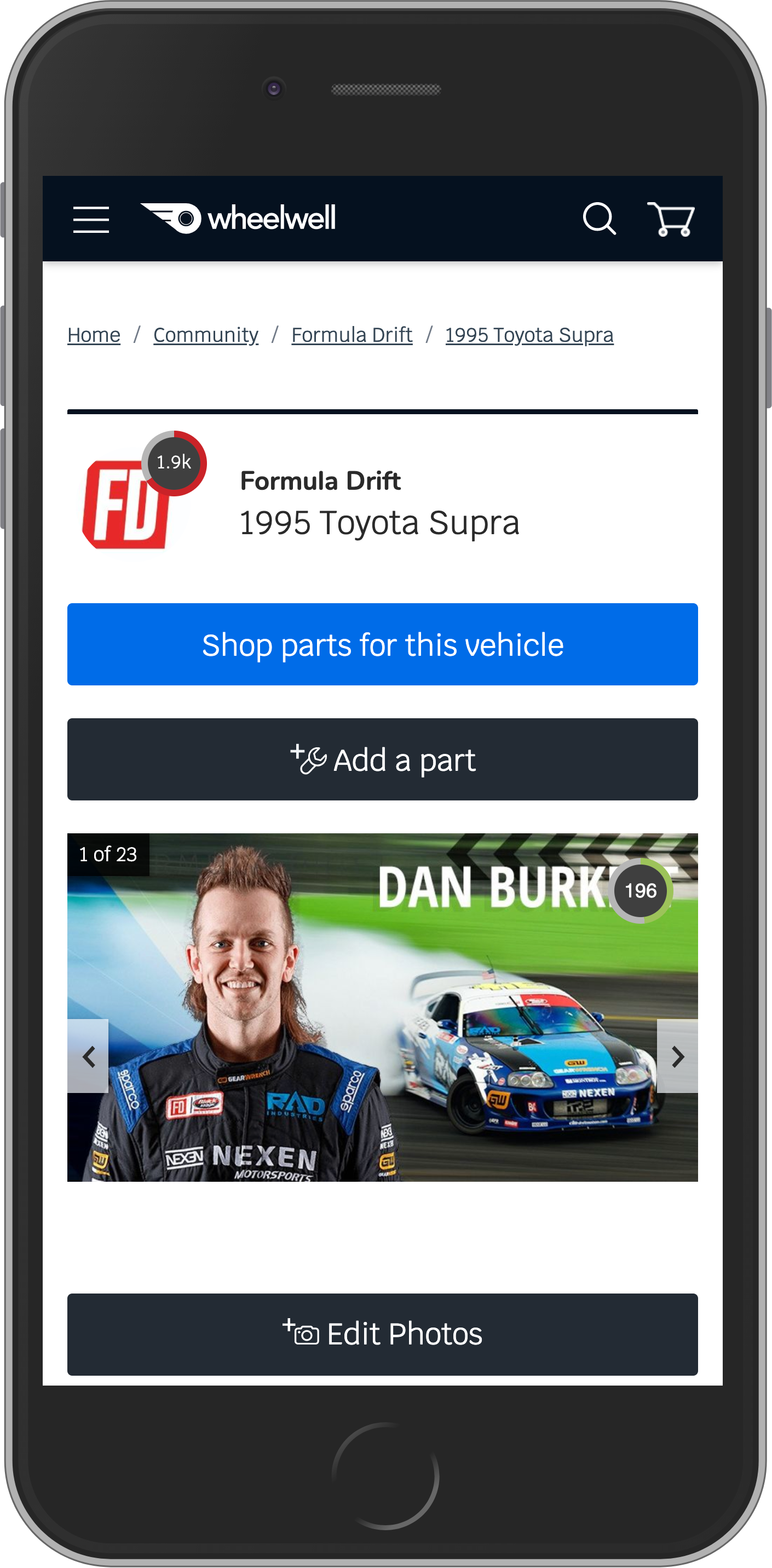The width and height of the screenshot is (772, 1568).
Task: Open the Home breadcrumb link
Action: [94, 335]
